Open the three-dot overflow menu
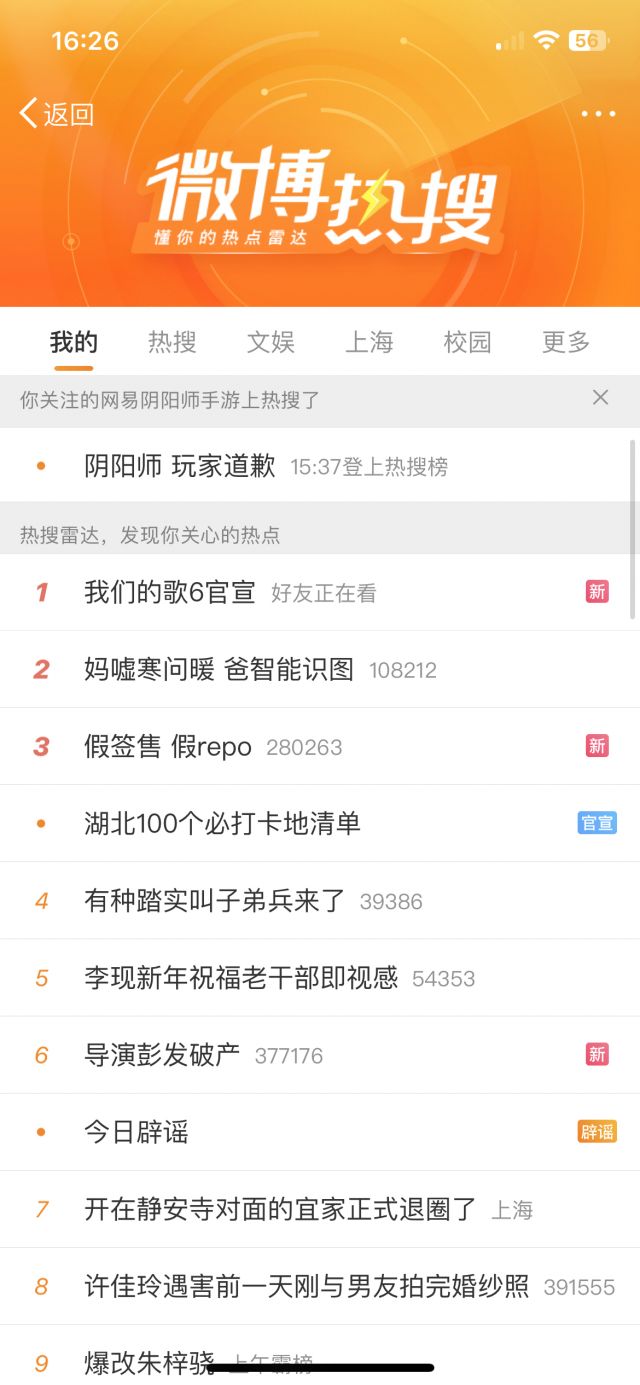The width and height of the screenshot is (640, 1385). [x=598, y=114]
